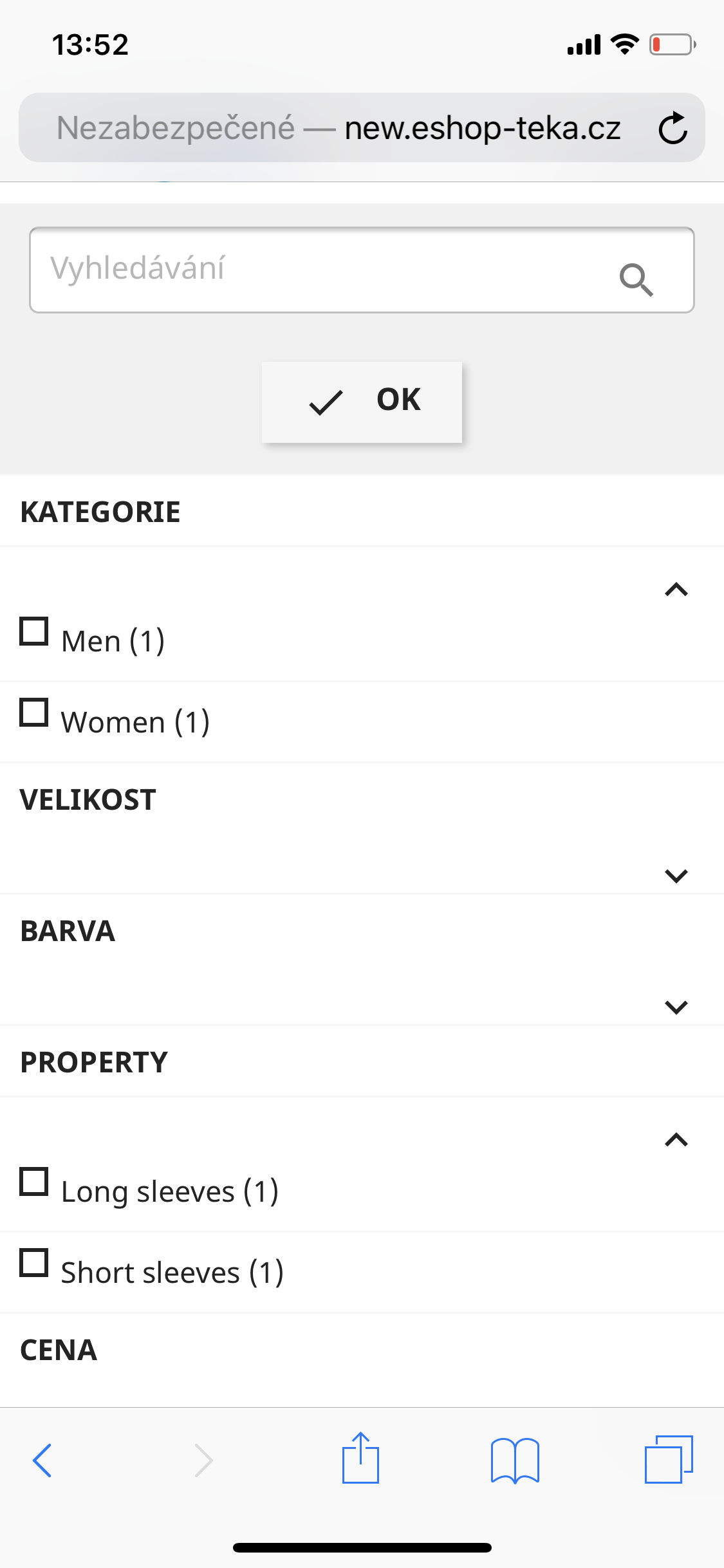The height and width of the screenshot is (1568, 724).
Task: Confirm filters with the OK button
Action: click(x=362, y=402)
